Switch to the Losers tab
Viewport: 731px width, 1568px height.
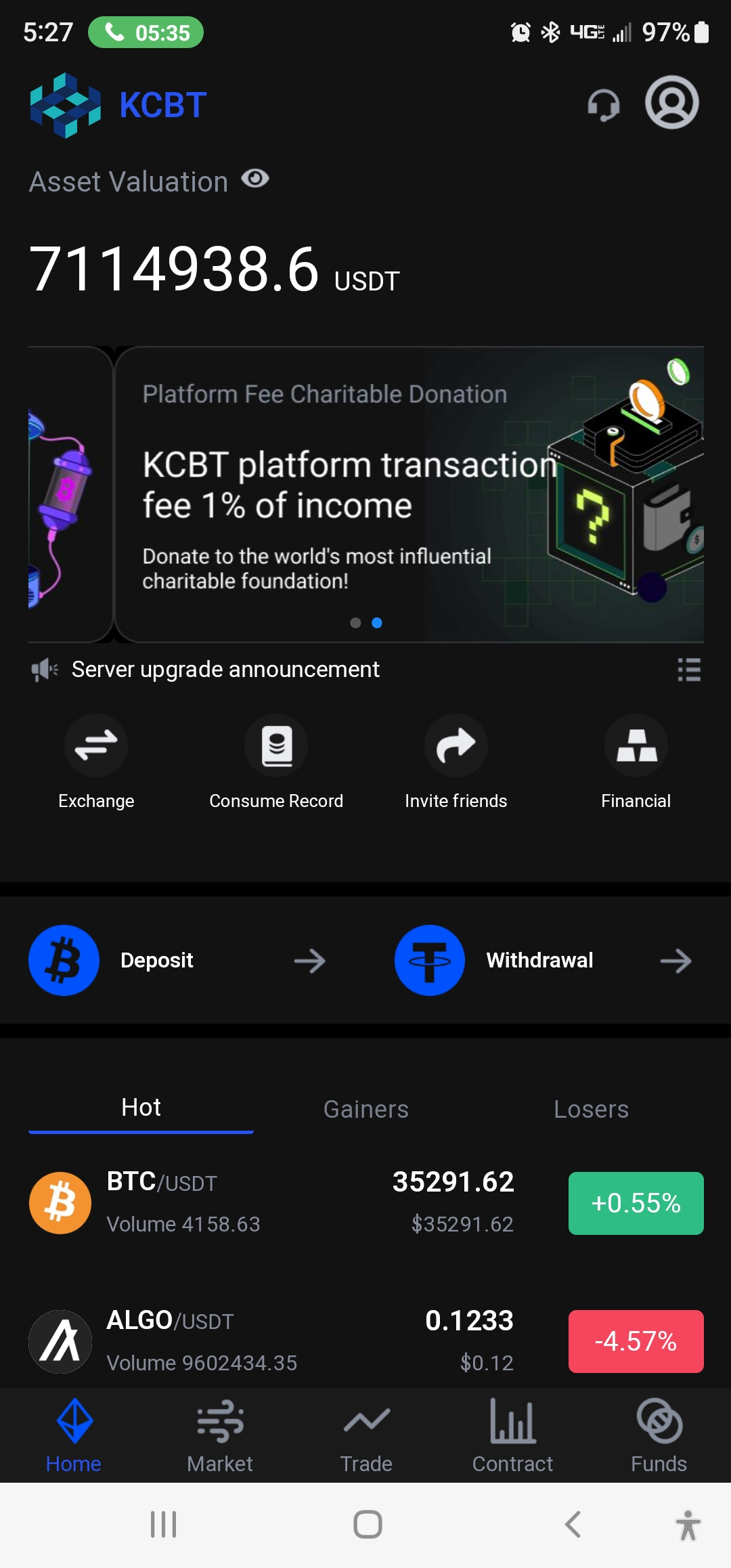tap(591, 1109)
